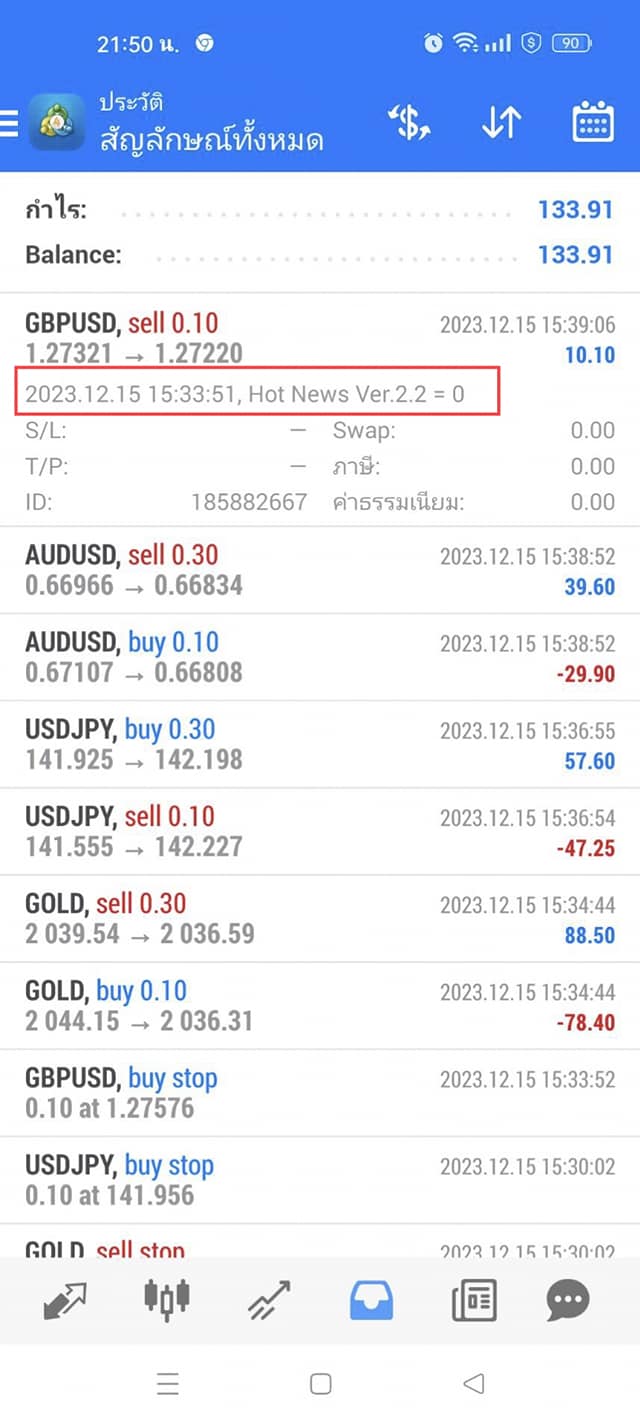Expand the AUDUSD sell 0.30 trade
Screen dimensions: 640x1423
coord(320,570)
